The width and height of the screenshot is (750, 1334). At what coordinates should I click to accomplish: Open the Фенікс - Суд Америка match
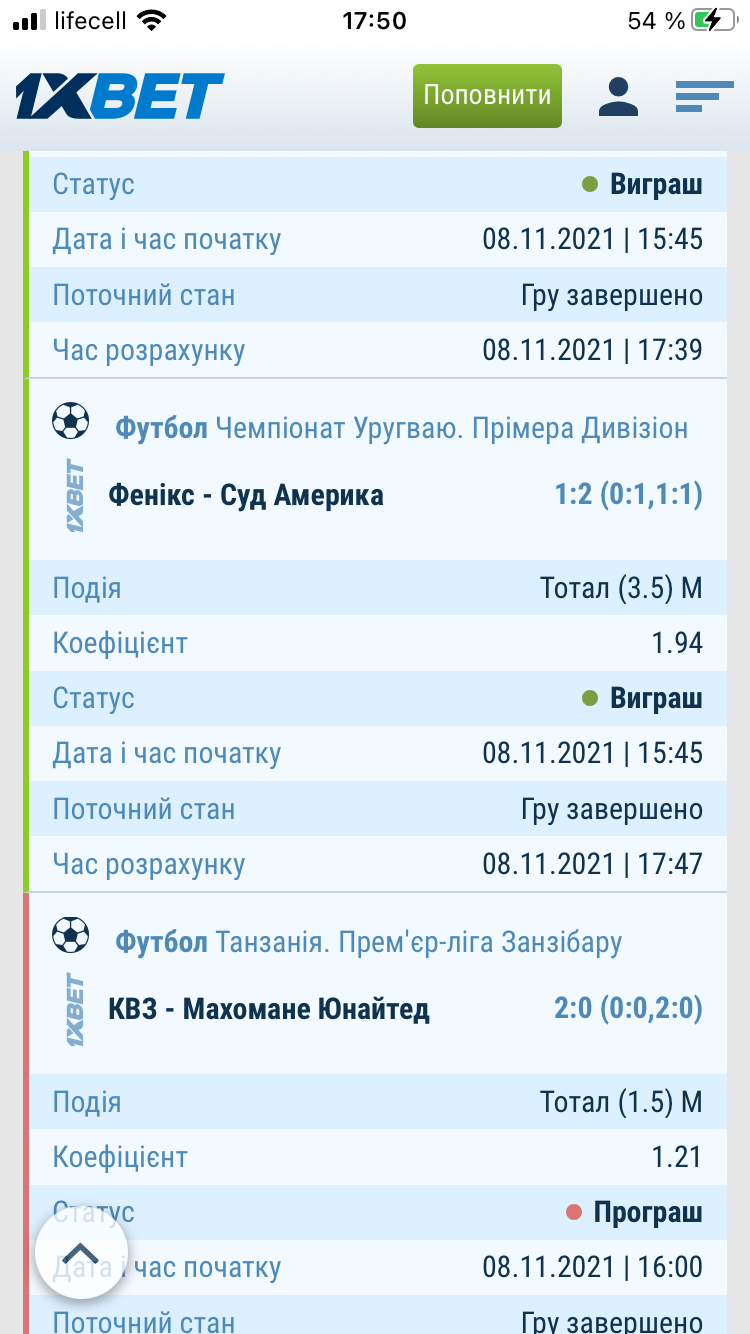click(x=246, y=495)
